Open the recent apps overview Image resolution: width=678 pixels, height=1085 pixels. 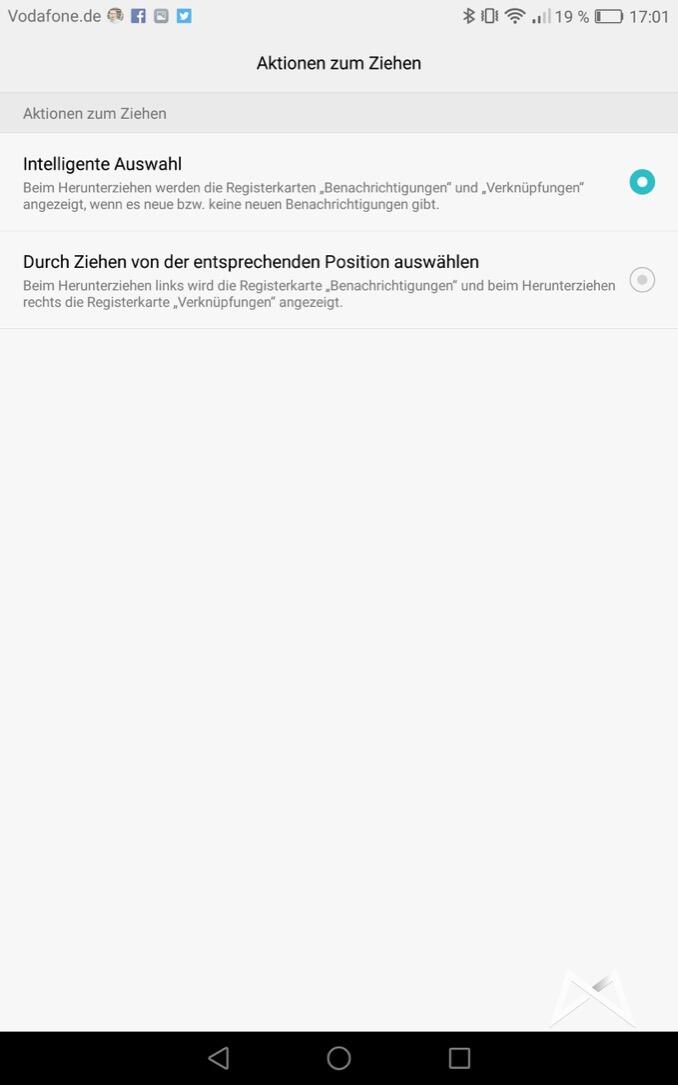pyautogui.click(x=459, y=1057)
